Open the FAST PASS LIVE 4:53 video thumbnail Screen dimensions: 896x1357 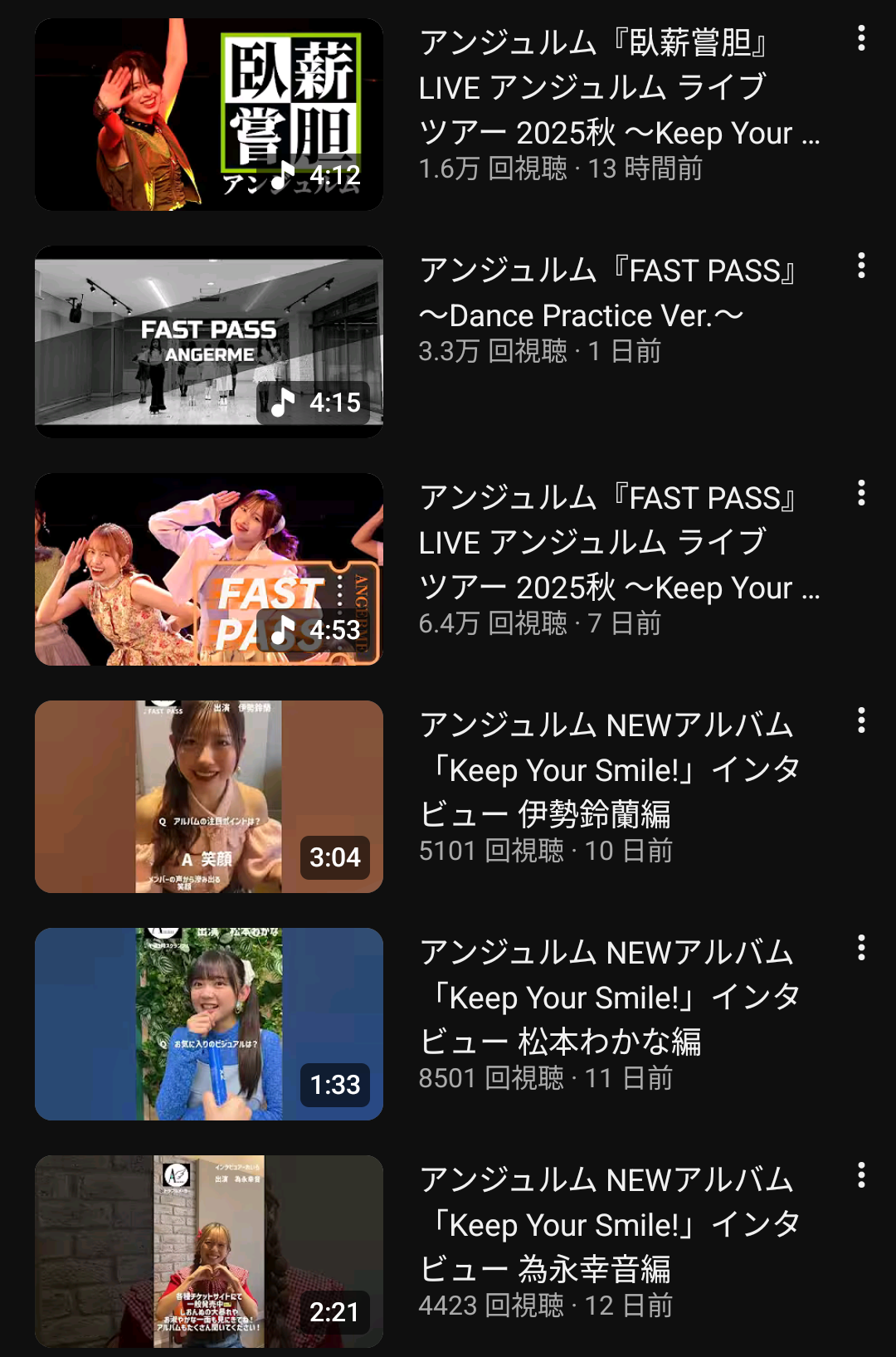pyautogui.click(x=208, y=569)
